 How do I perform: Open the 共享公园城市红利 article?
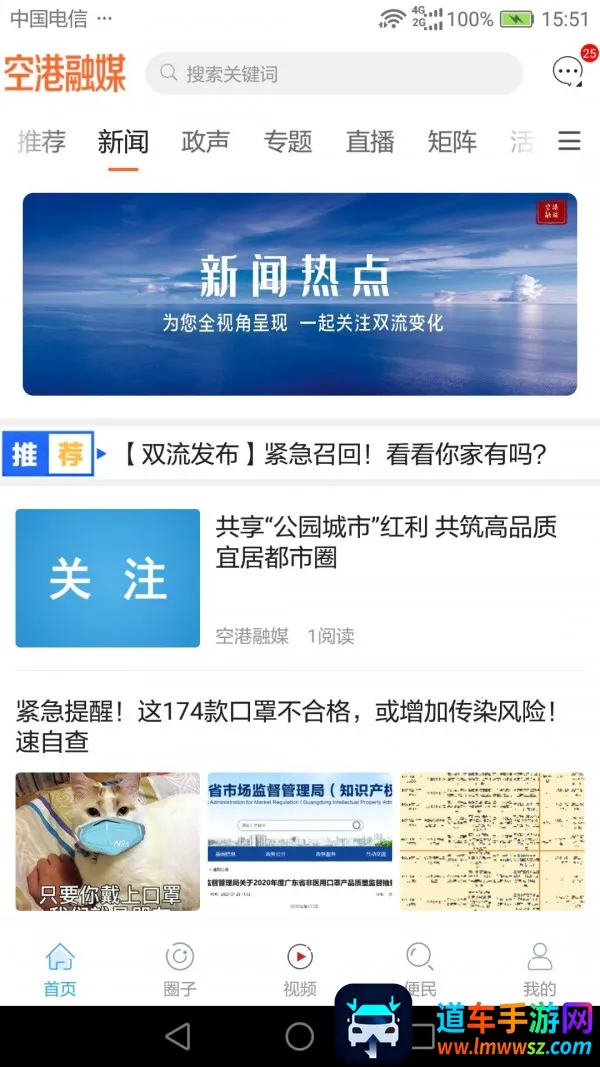click(386, 543)
